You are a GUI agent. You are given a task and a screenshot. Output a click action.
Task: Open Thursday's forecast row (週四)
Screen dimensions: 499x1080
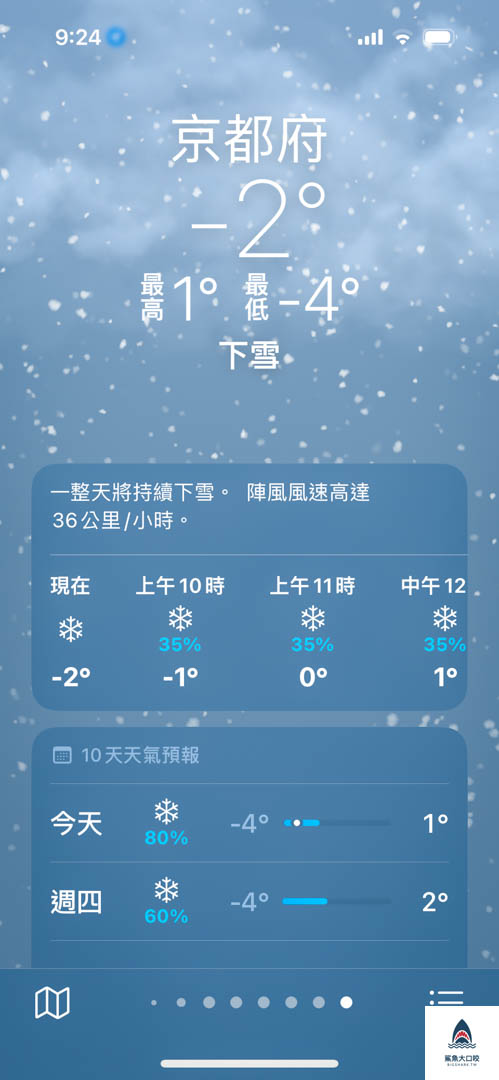pos(250,901)
